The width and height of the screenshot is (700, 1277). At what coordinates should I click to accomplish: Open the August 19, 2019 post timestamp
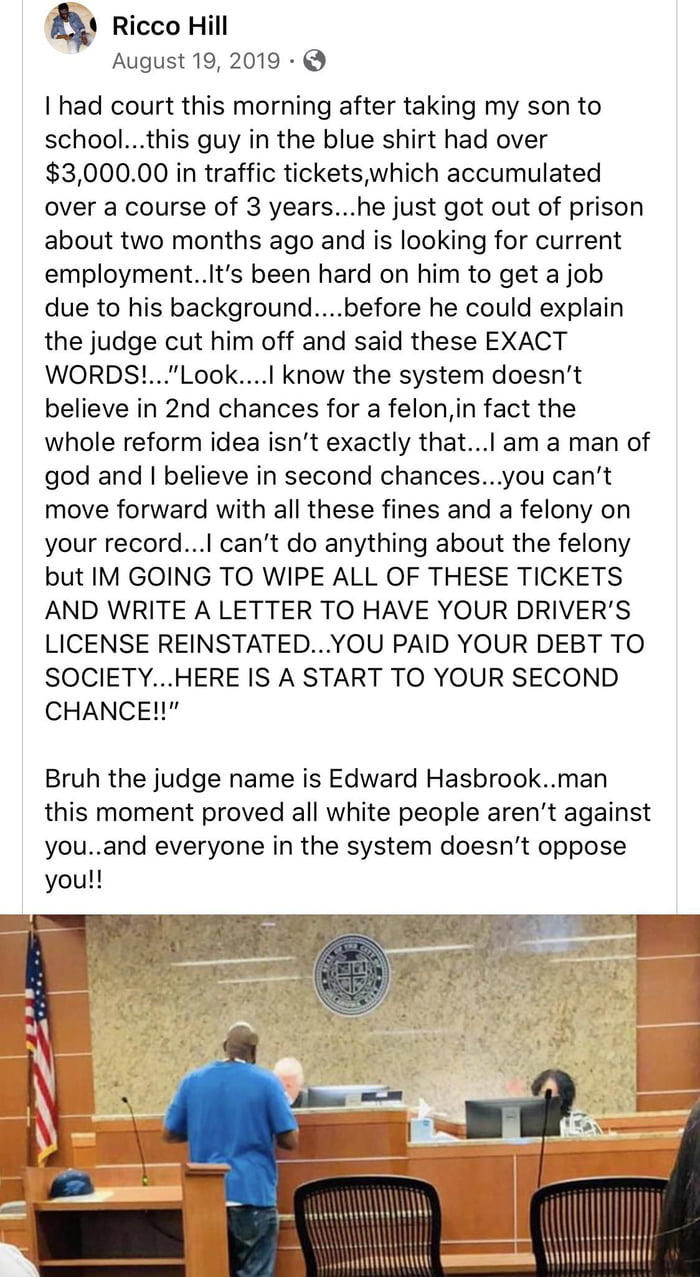pyautogui.click(x=196, y=61)
